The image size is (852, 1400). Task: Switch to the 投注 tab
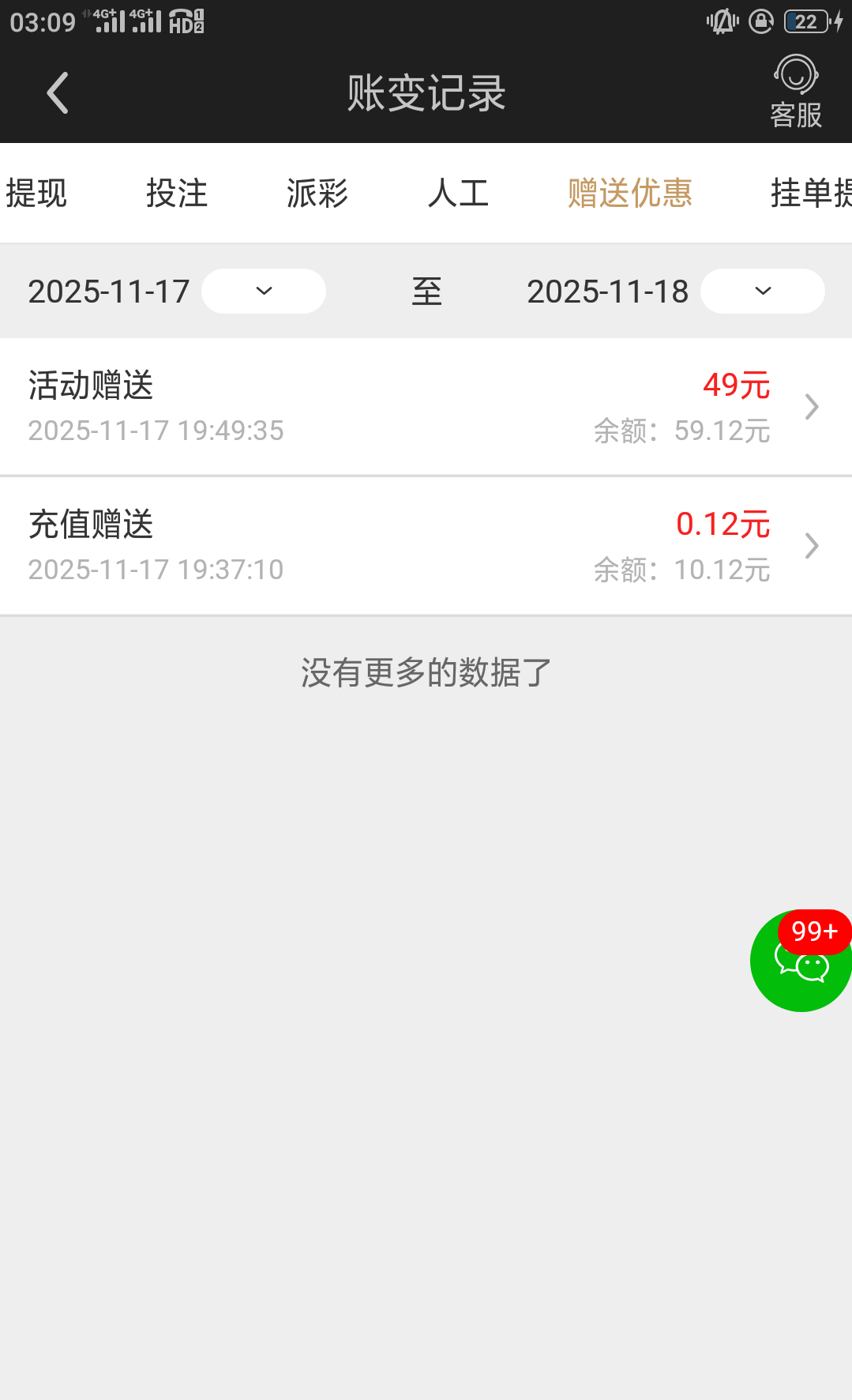click(x=177, y=194)
